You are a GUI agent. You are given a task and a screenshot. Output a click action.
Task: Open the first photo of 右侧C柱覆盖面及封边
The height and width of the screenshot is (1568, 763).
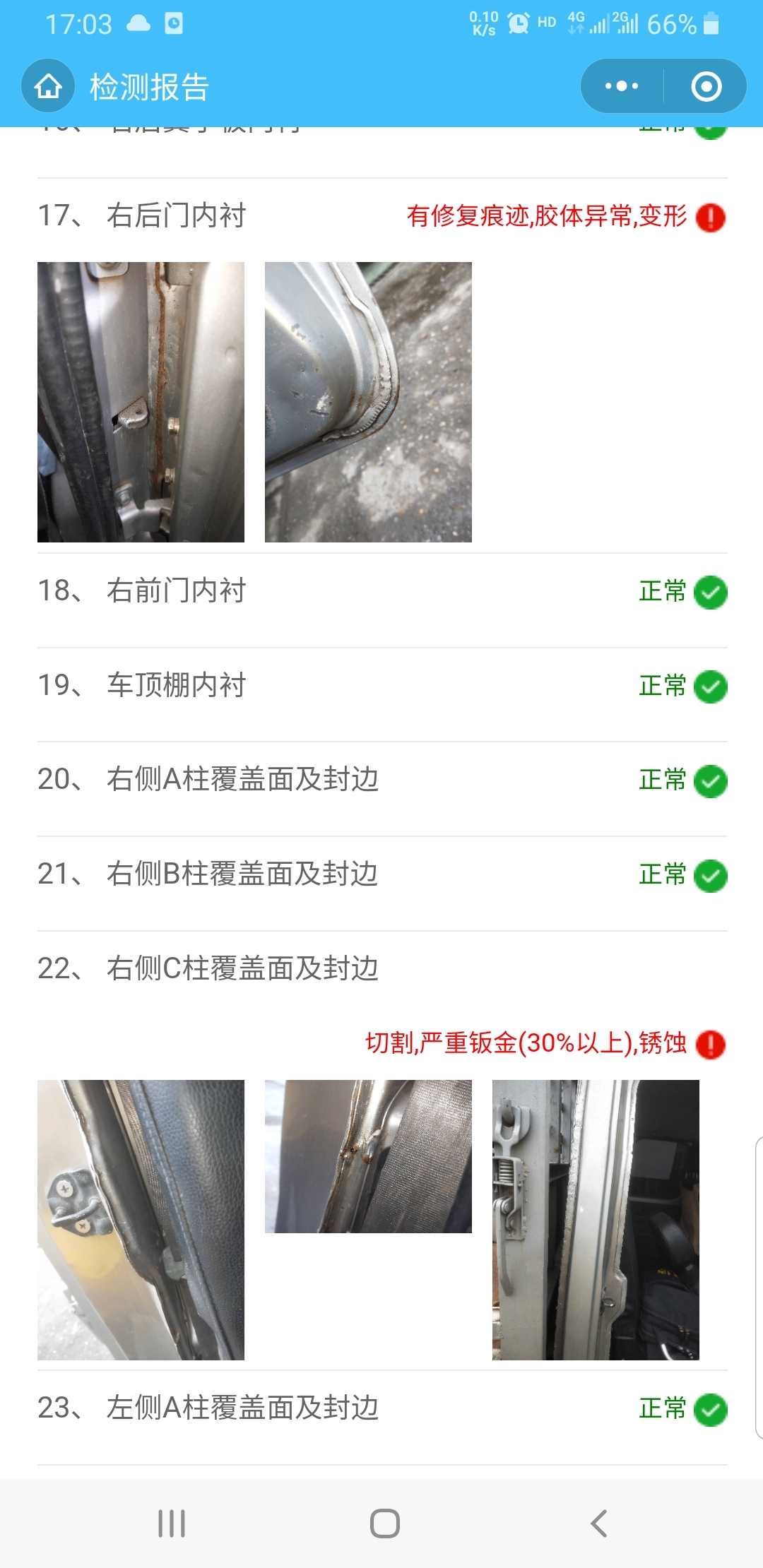141,1220
